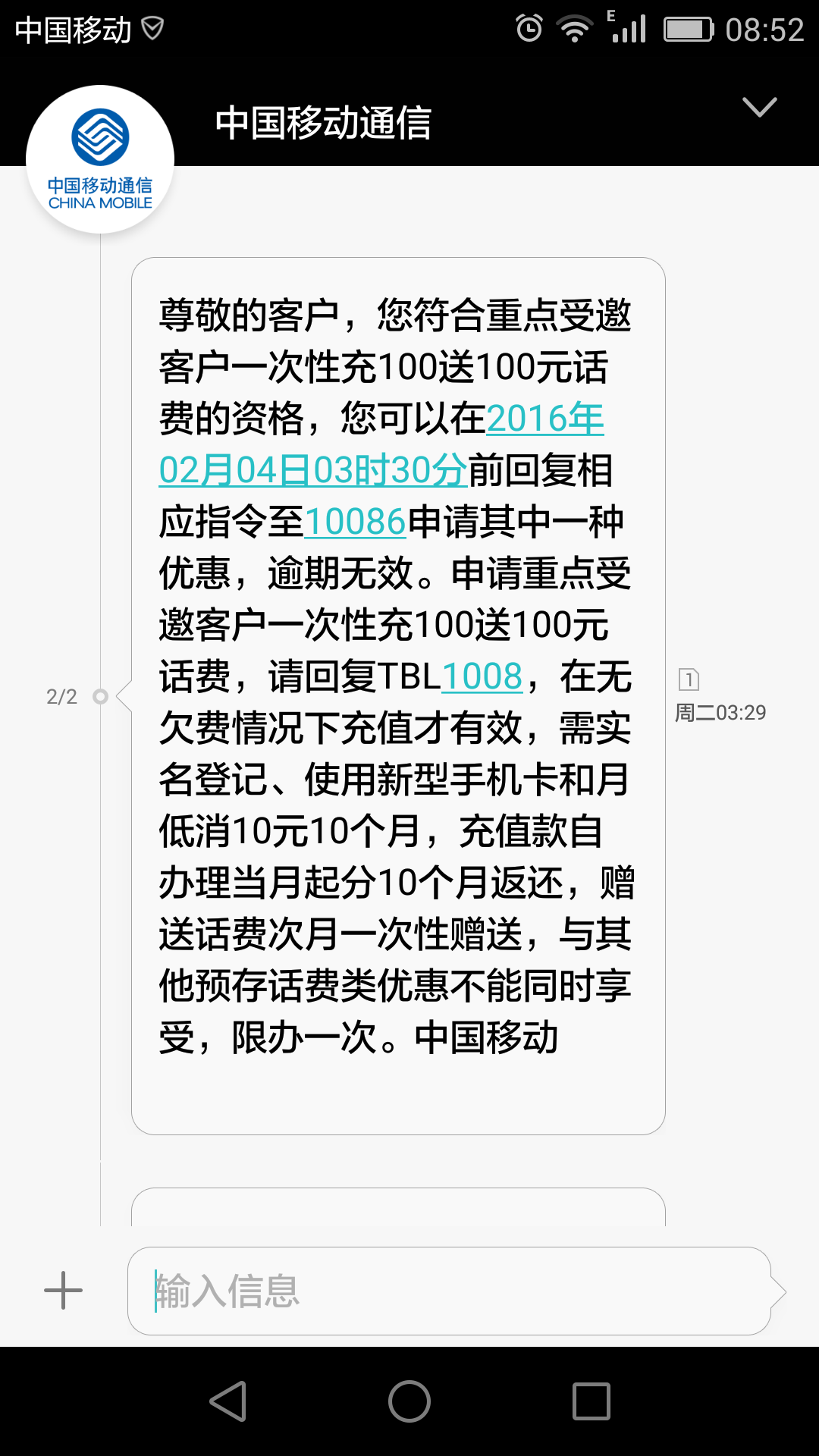Screen dimensions: 819x1456
Task: Expand the header dropdown chevron
Action: coord(759,108)
